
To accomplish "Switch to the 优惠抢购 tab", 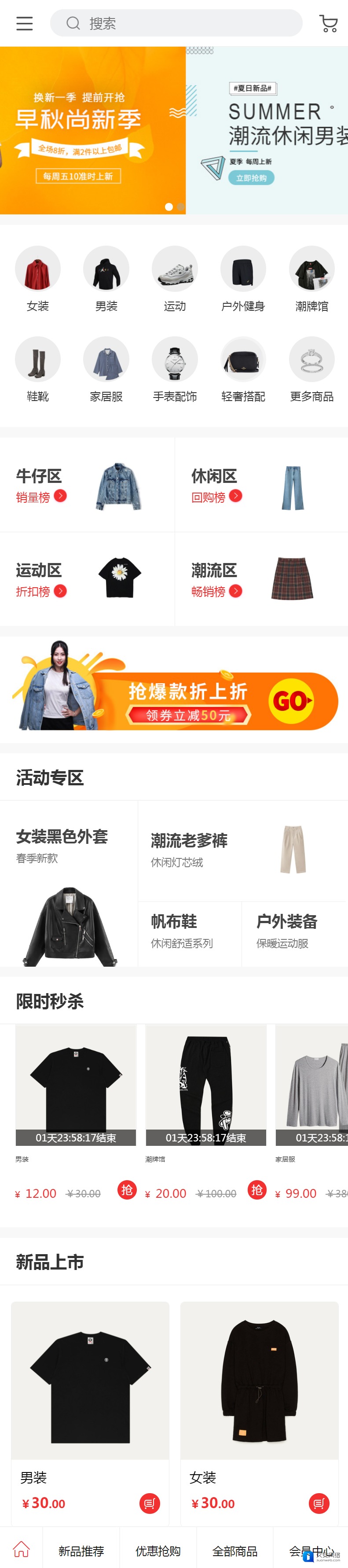I will (x=158, y=1550).
